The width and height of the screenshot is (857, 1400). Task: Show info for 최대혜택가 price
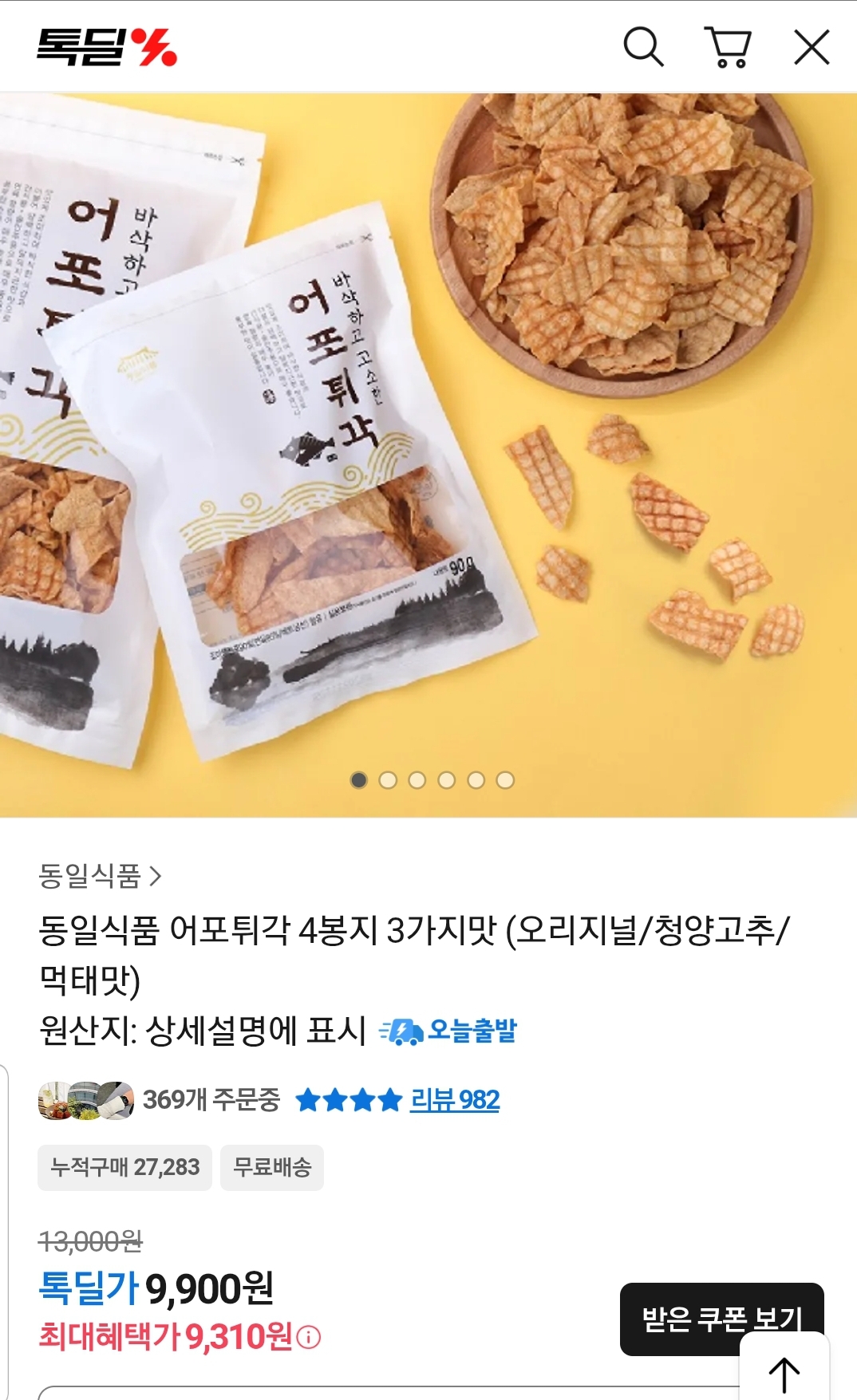click(x=309, y=1337)
